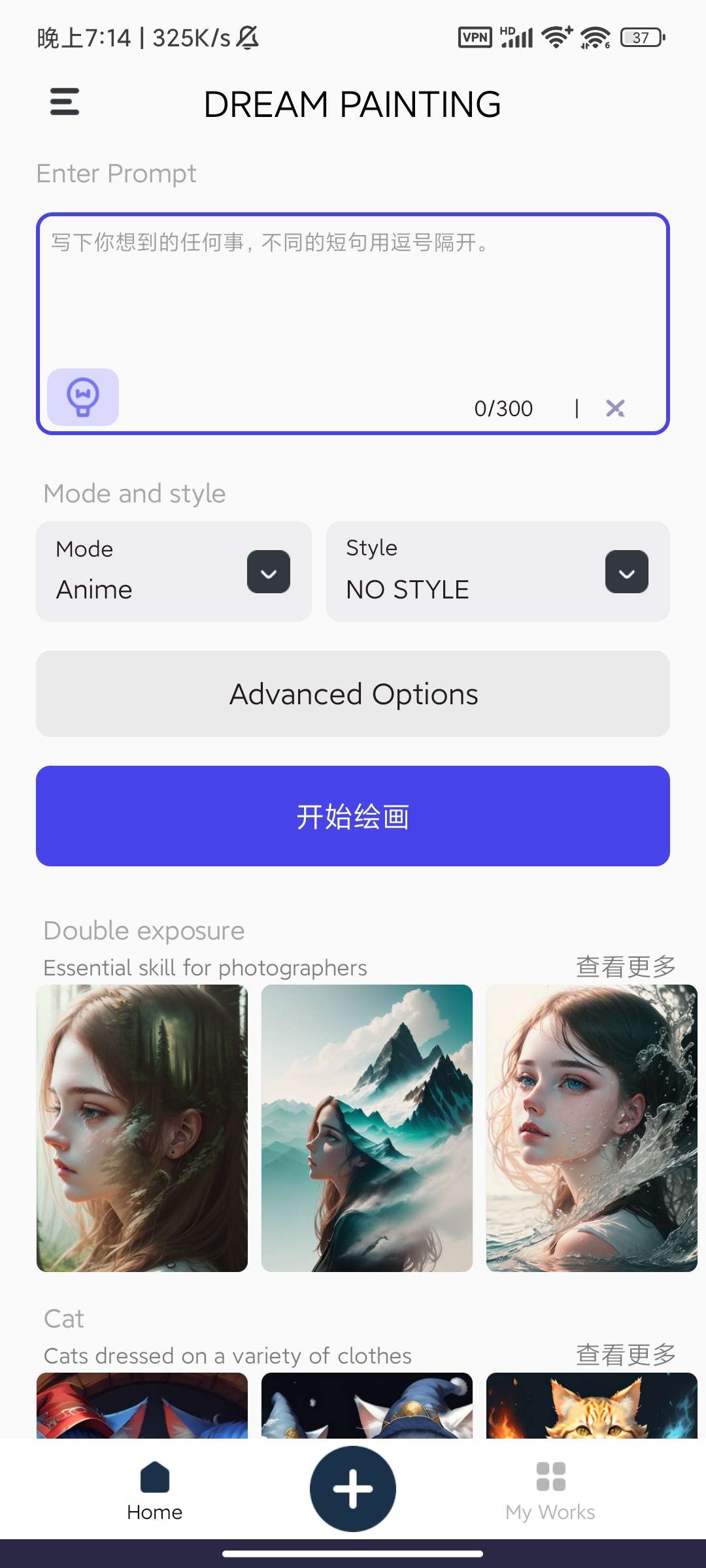Expand the Style dropdown showing NO STYLE
Image resolution: width=706 pixels, height=1568 pixels.
click(626, 572)
